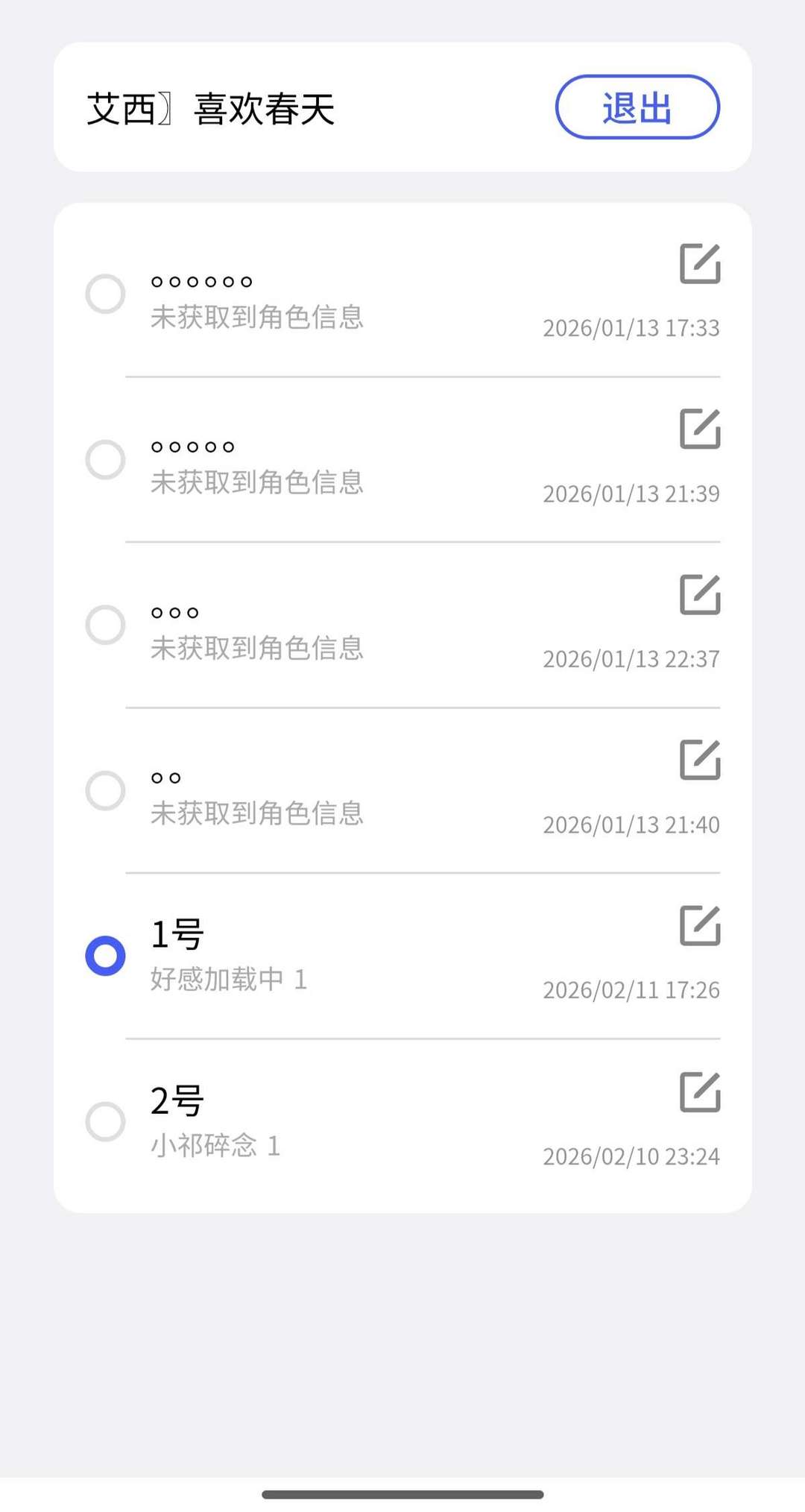The height and width of the screenshot is (1512, 805).
Task: Choose the account dated 2026/01/13 22:37
Action: (105, 625)
